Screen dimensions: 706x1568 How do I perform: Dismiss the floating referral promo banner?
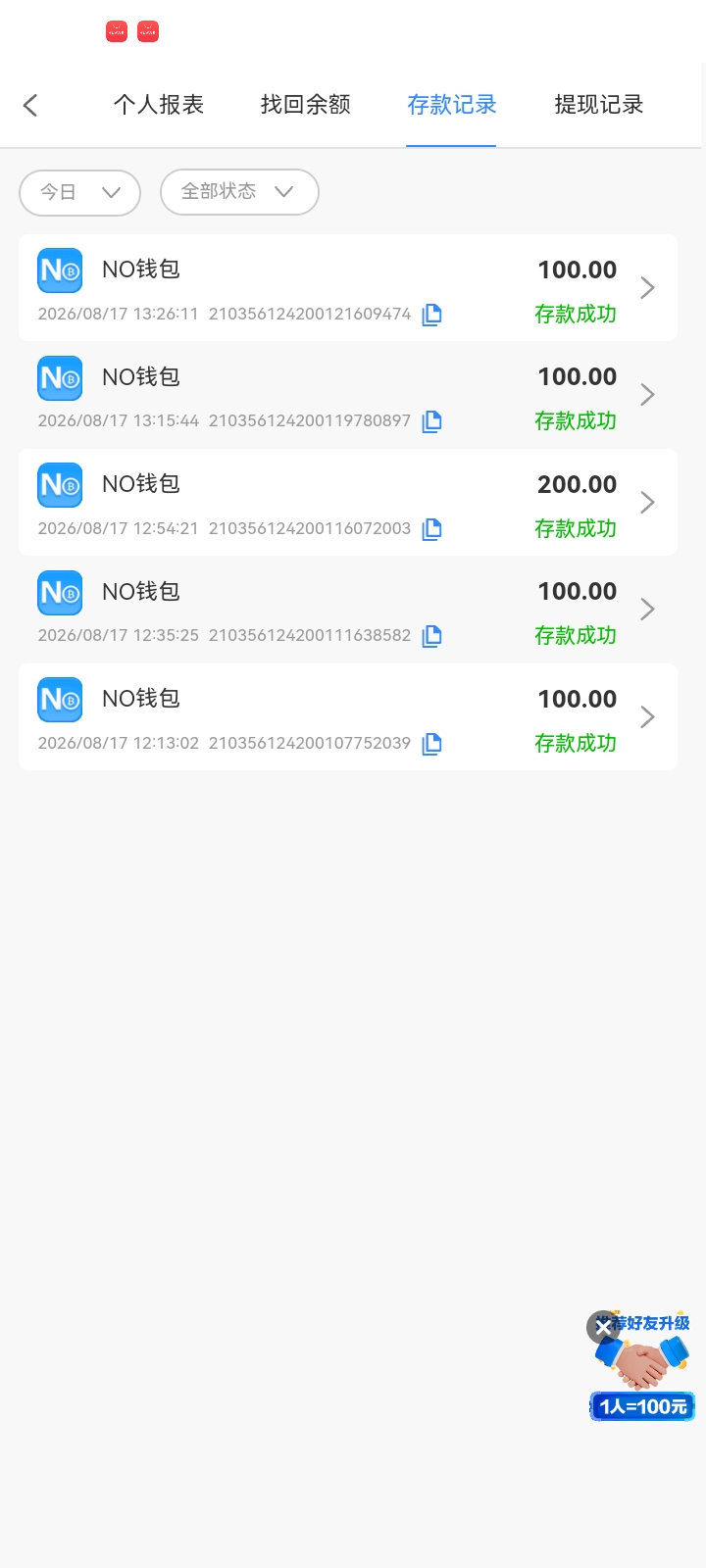tap(602, 1327)
